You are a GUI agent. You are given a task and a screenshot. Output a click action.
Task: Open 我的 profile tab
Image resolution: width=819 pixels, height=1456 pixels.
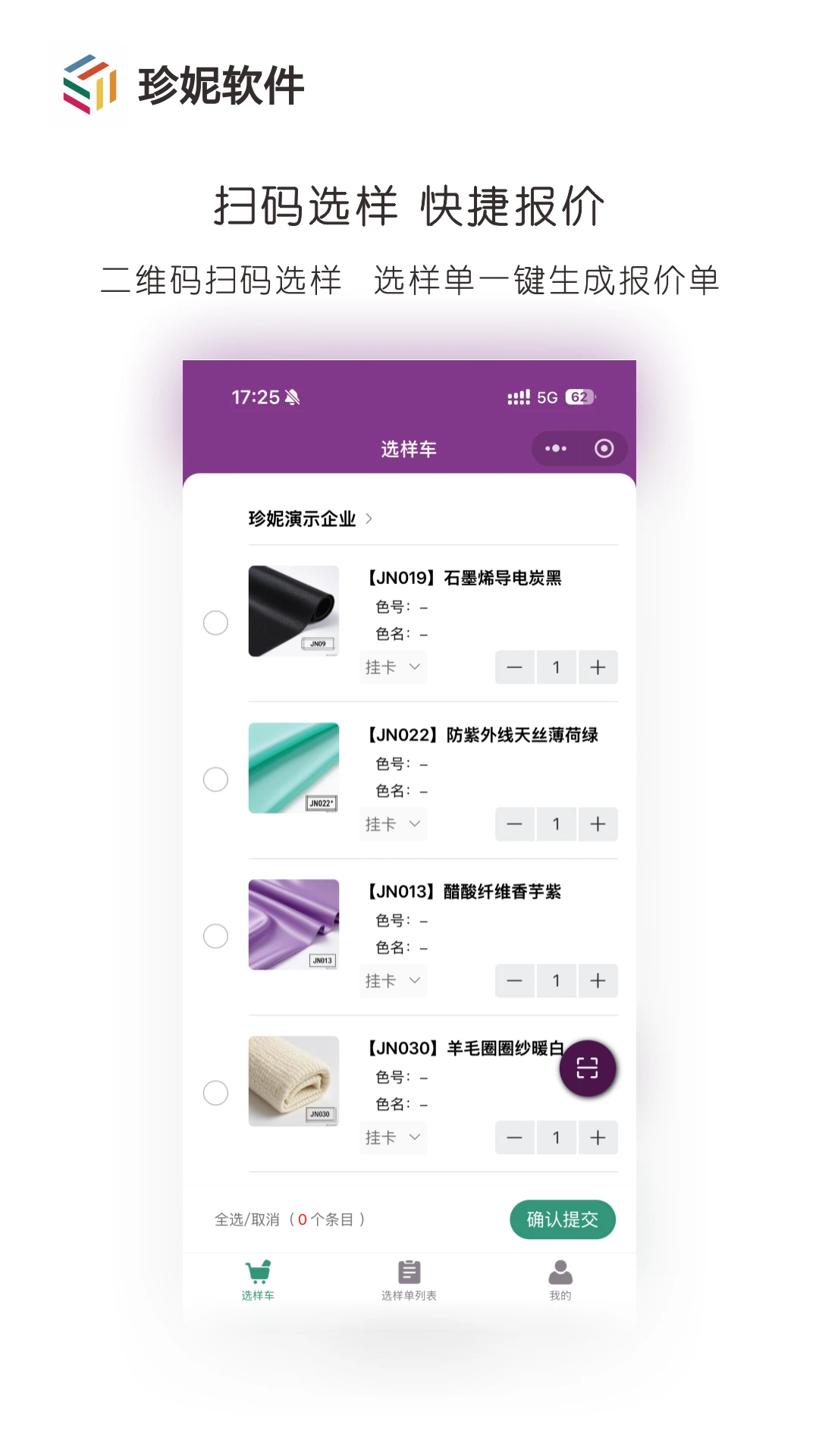(x=560, y=1278)
